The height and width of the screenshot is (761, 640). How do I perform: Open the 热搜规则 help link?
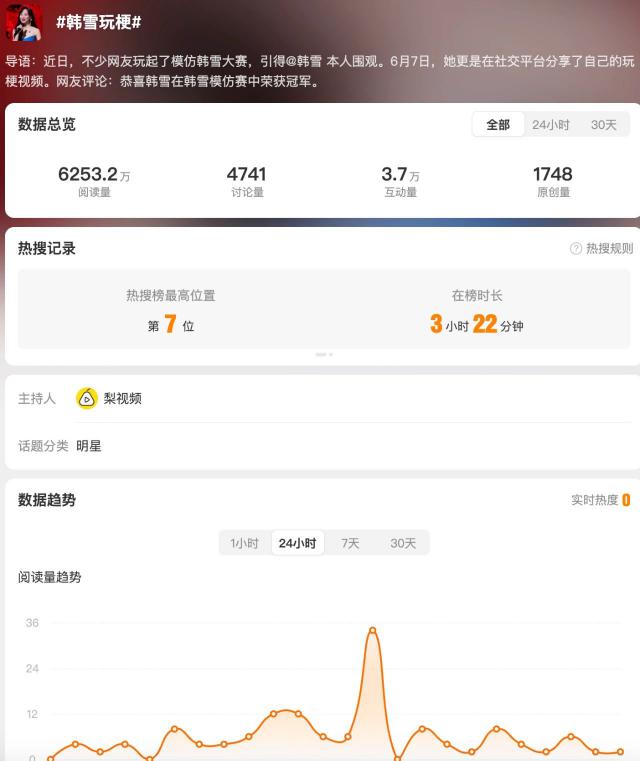pos(602,248)
